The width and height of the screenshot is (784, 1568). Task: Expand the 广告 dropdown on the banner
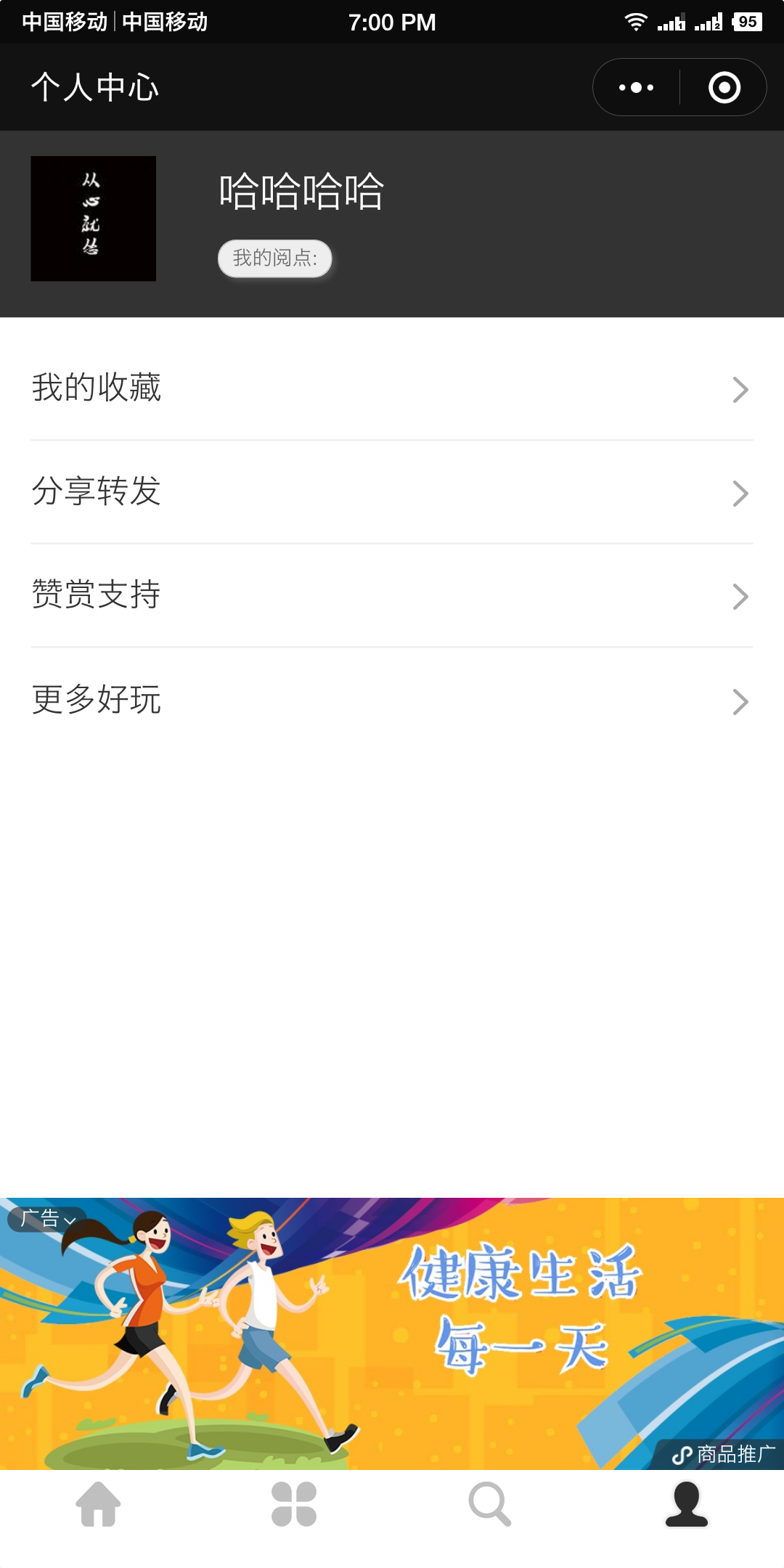[x=47, y=1219]
